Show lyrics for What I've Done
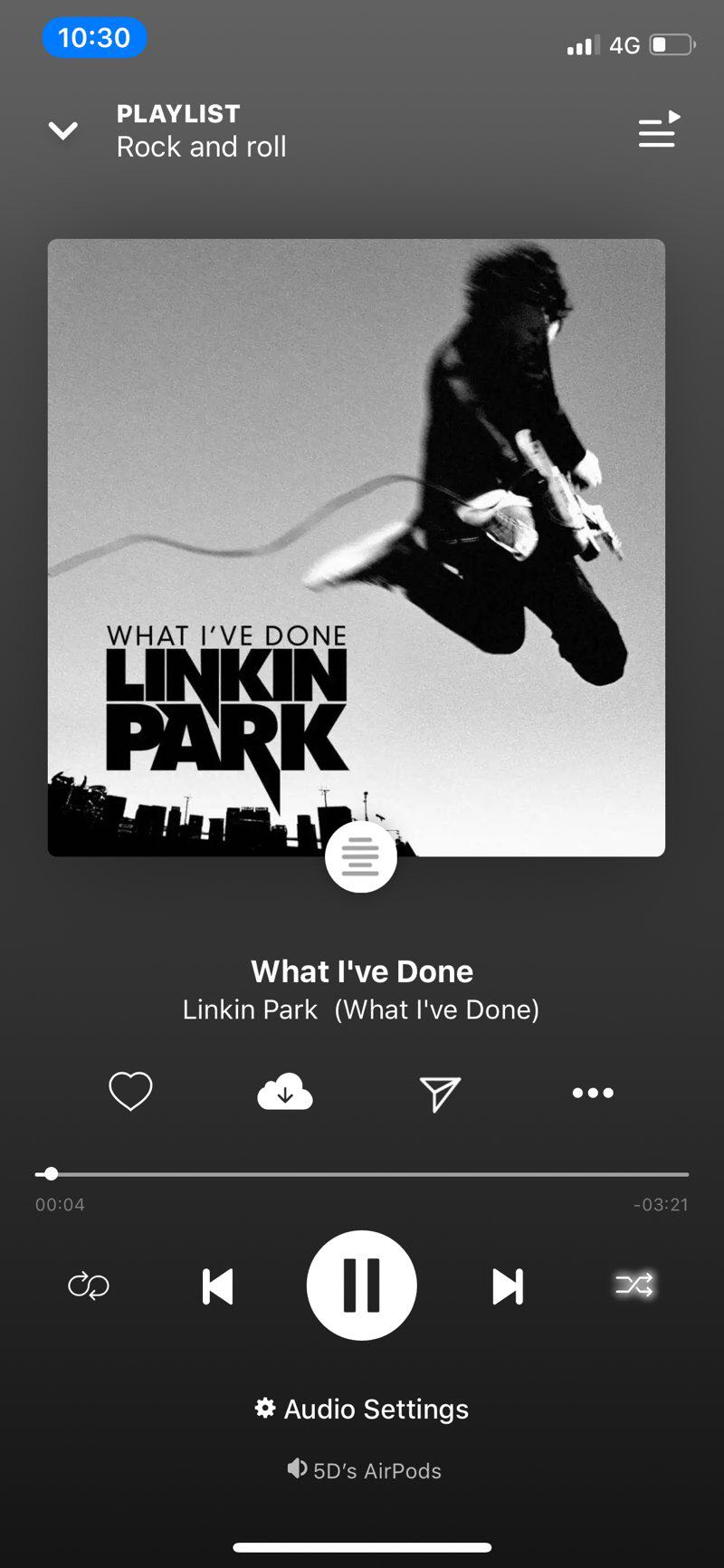 point(360,856)
